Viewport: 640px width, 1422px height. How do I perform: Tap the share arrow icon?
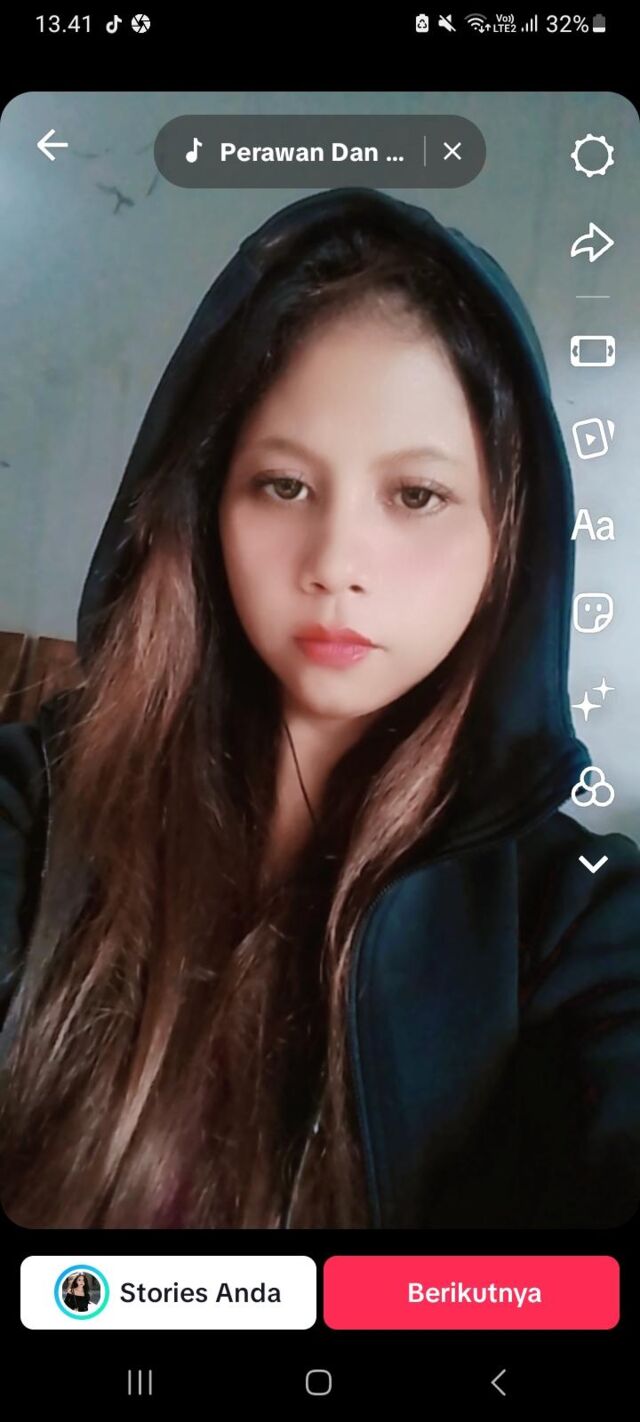(x=592, y=242)
